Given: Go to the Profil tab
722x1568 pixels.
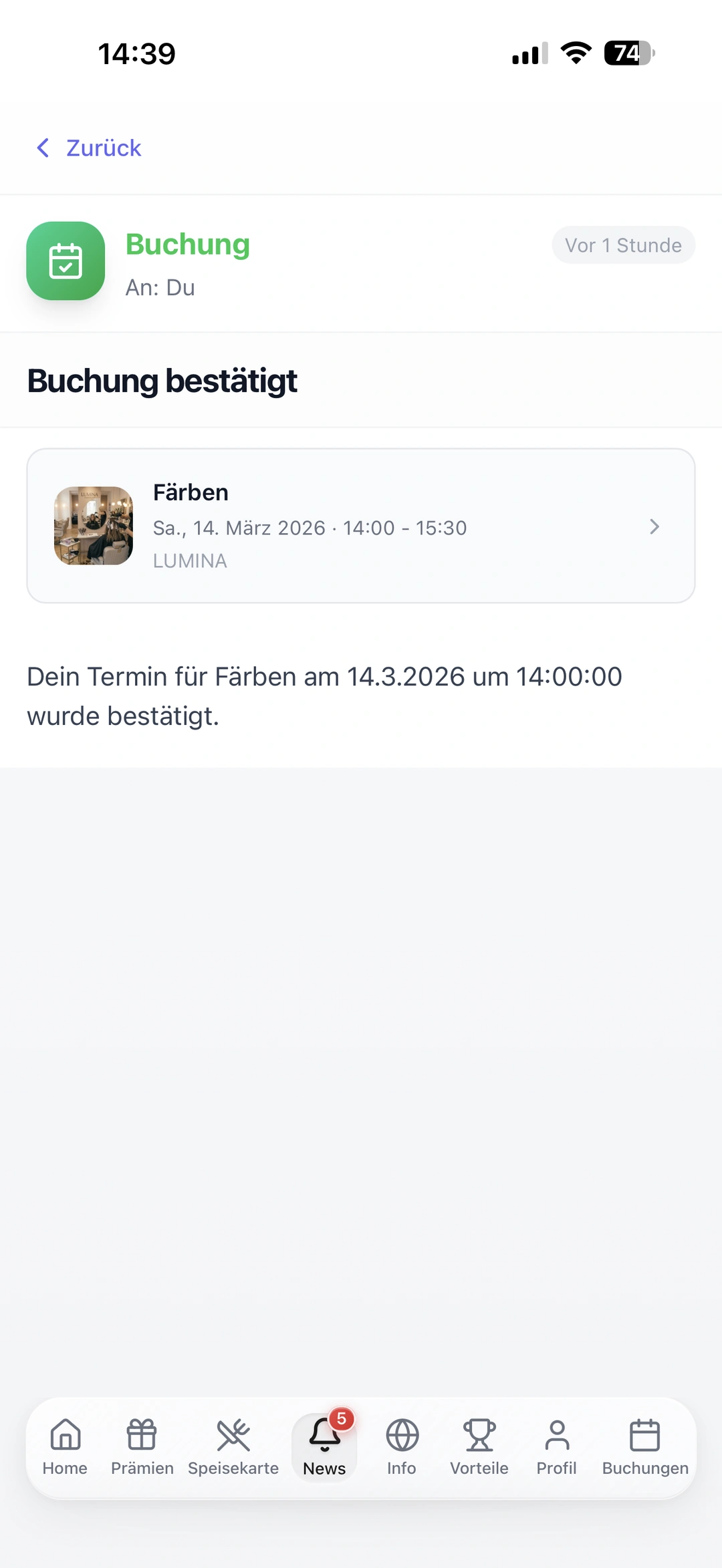Looking at the screenshot, I should click(x=556, y=1447).
